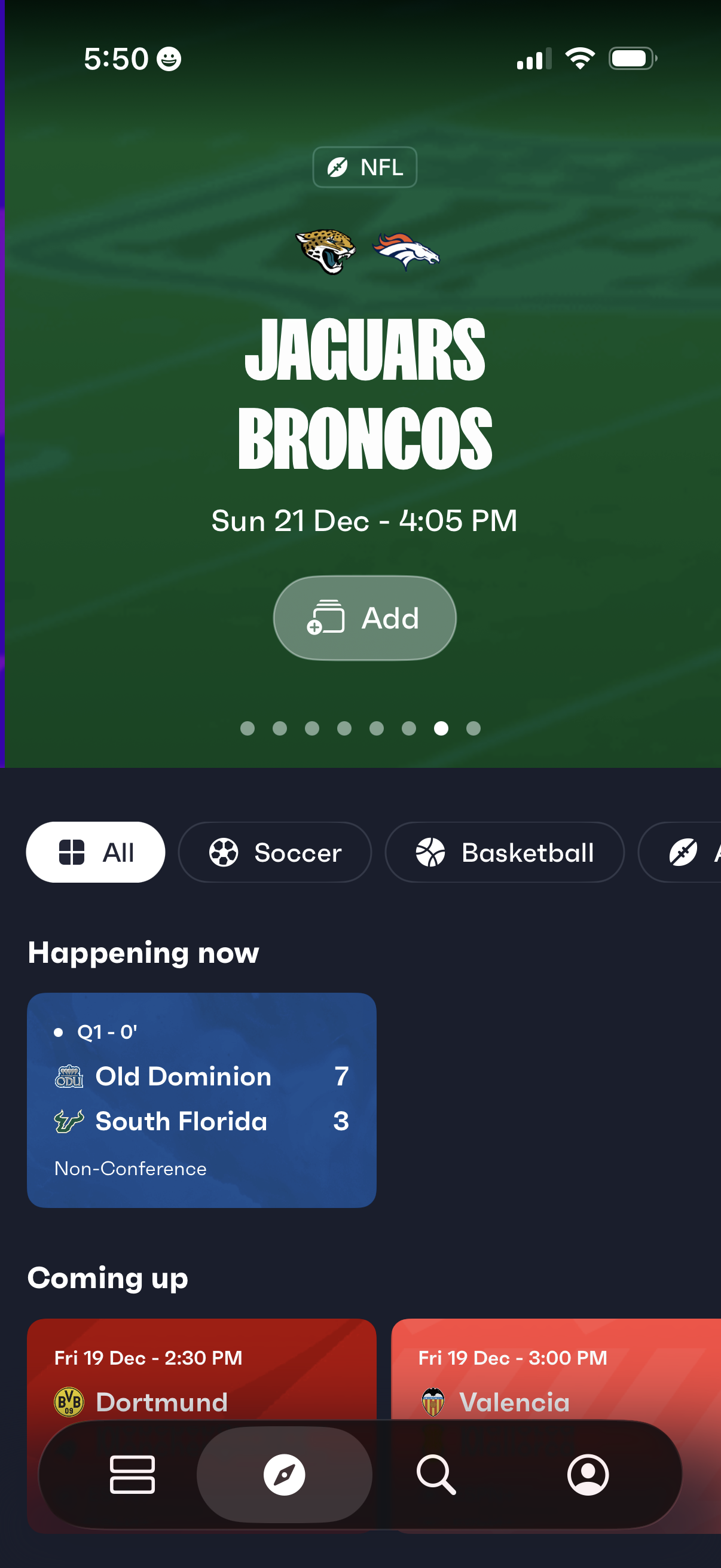Tap the soccer ball icon on Soccer chip
Image resolution: width=721 pixels, height=1568 pixels.
225,852
